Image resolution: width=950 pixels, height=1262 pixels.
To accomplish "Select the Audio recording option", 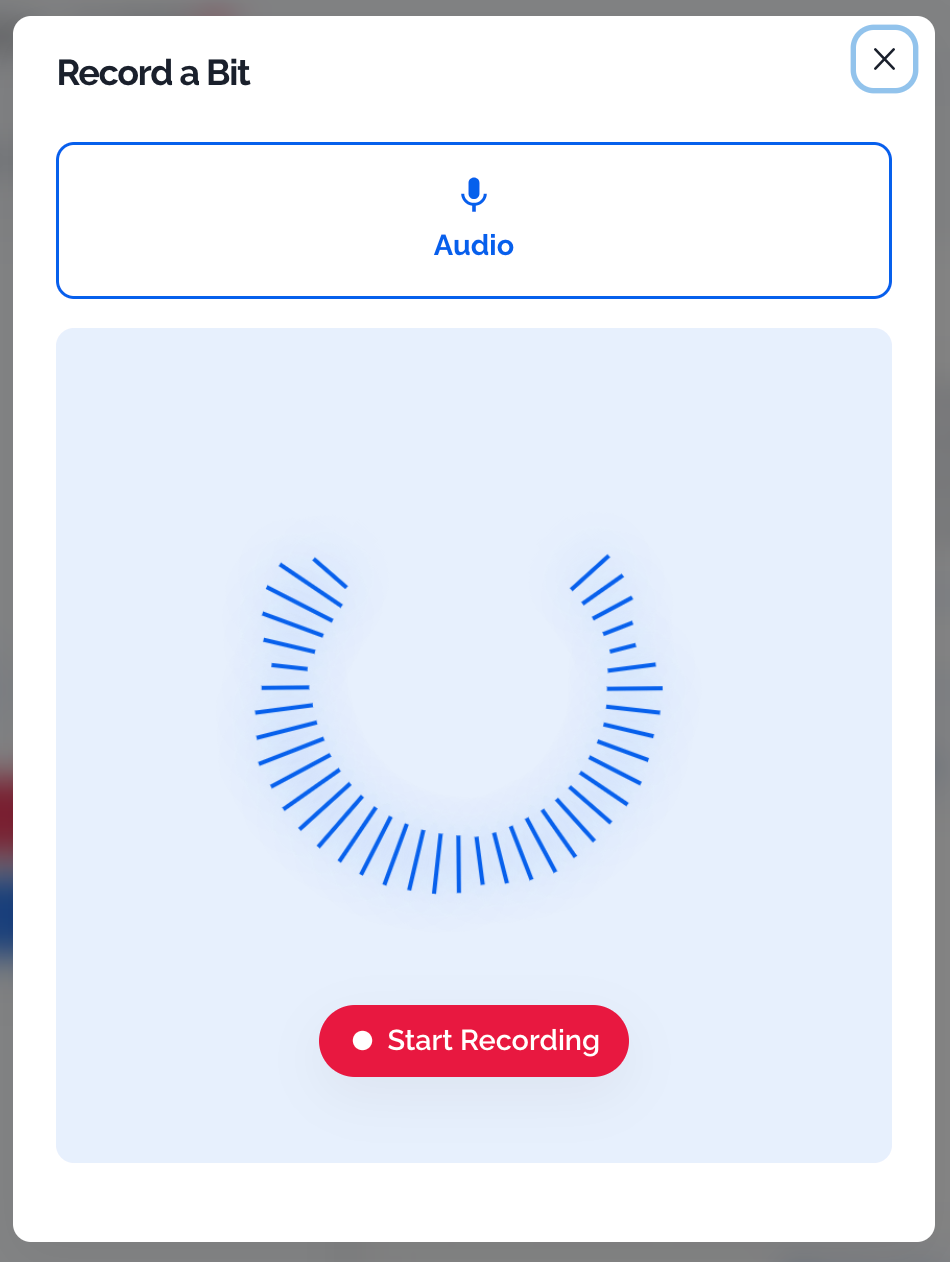I will (x=473, y=221).
